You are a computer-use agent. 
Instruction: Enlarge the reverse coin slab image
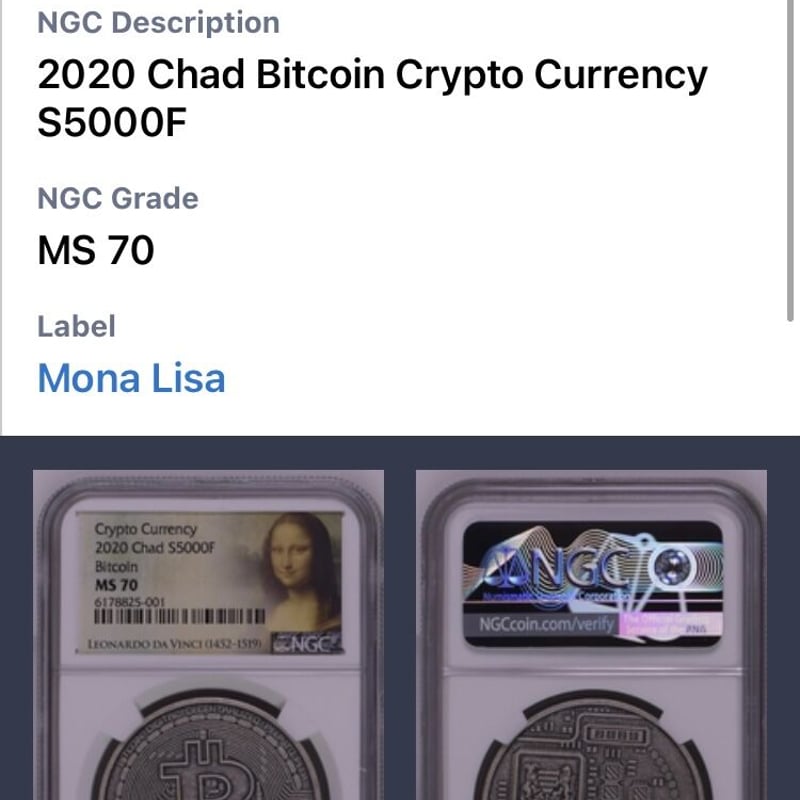pos(591,636)
